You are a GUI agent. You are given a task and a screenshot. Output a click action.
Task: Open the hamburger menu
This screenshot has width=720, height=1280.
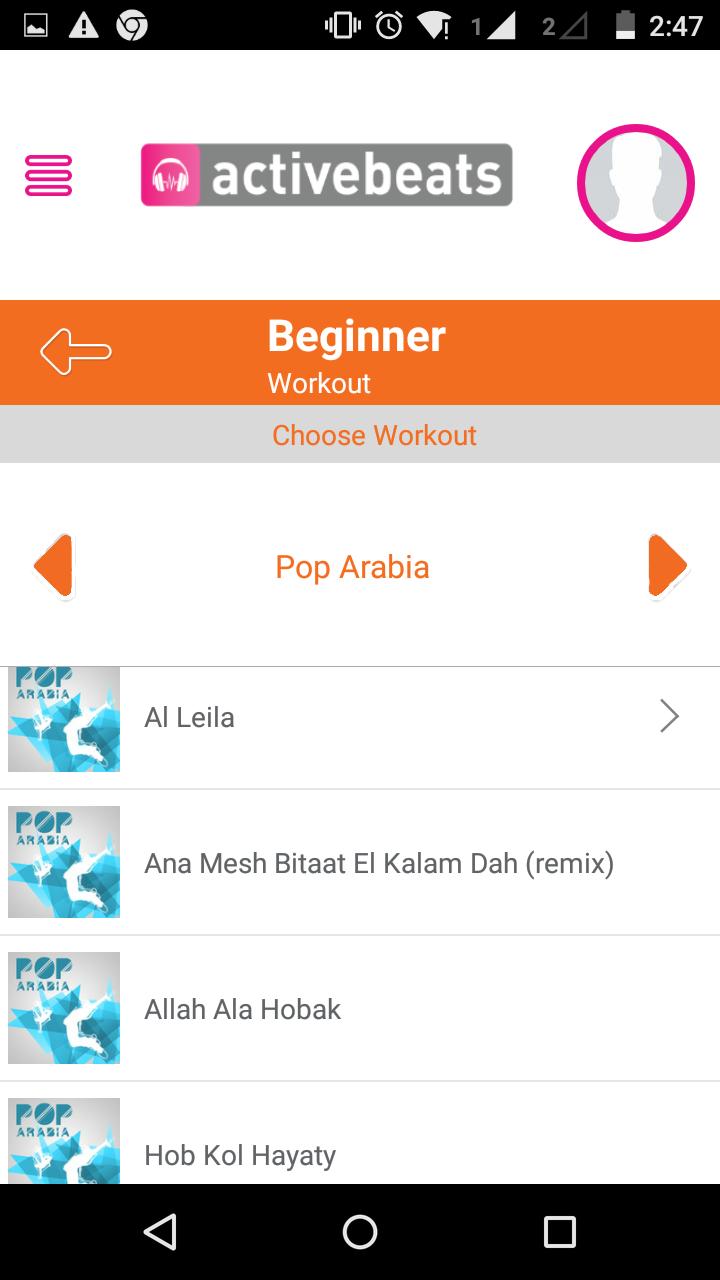(49, 176)
